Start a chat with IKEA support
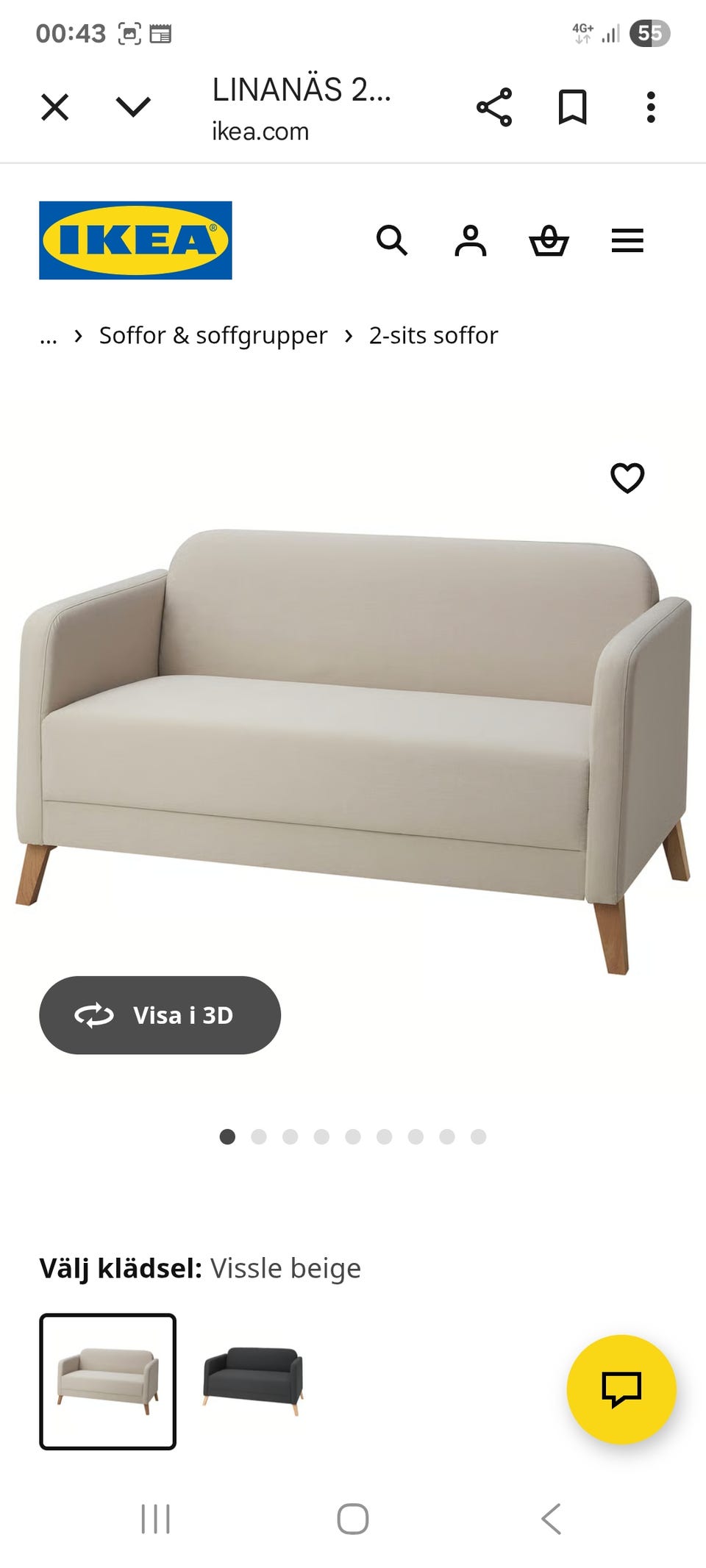 (621, 1389)
